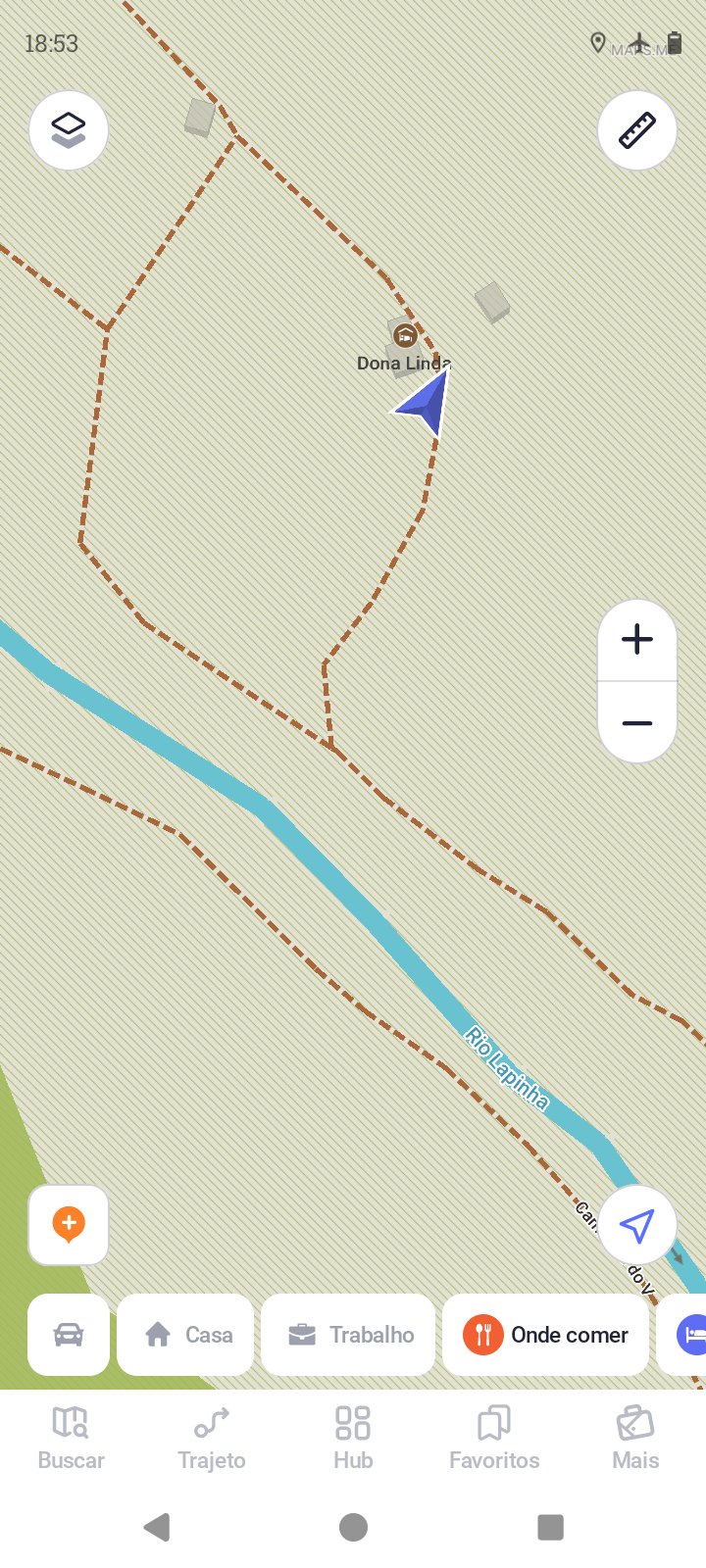Open the map layers selector

(69, 130)
